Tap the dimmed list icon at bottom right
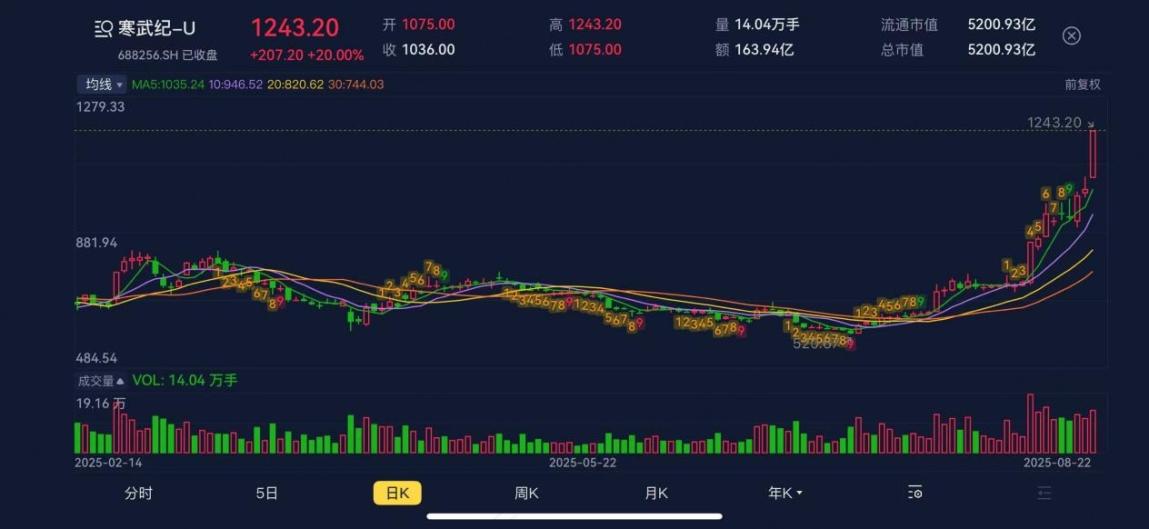 pyautogui.click(x=1045, y=493)
